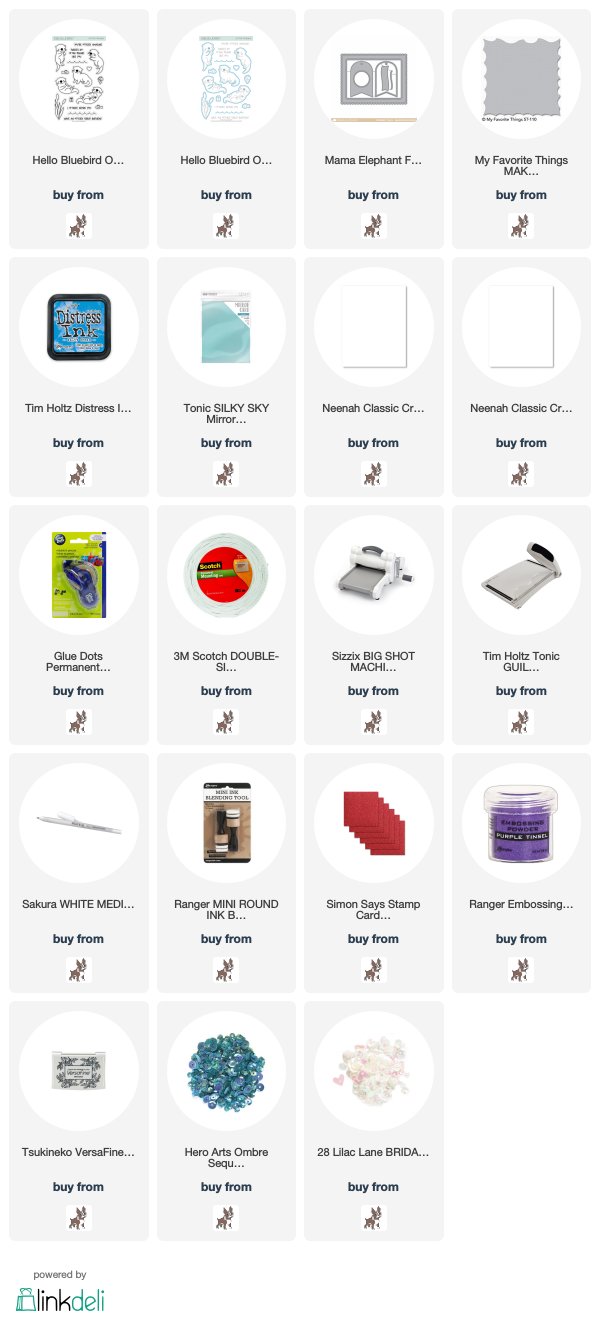600x1321 pixels.
Task: Open Simon Says Stamp Card item
Action: click(373, 873)
